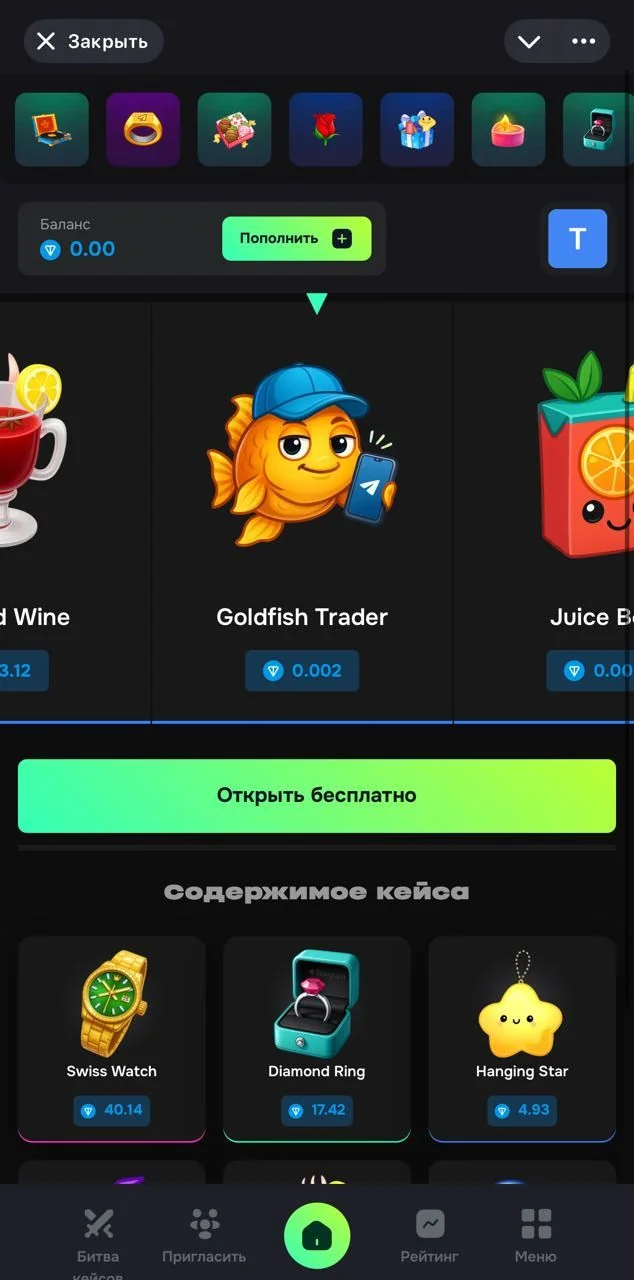Switch to the Рейтинг tab
634x1280 pixels.
click(430, 1235)
